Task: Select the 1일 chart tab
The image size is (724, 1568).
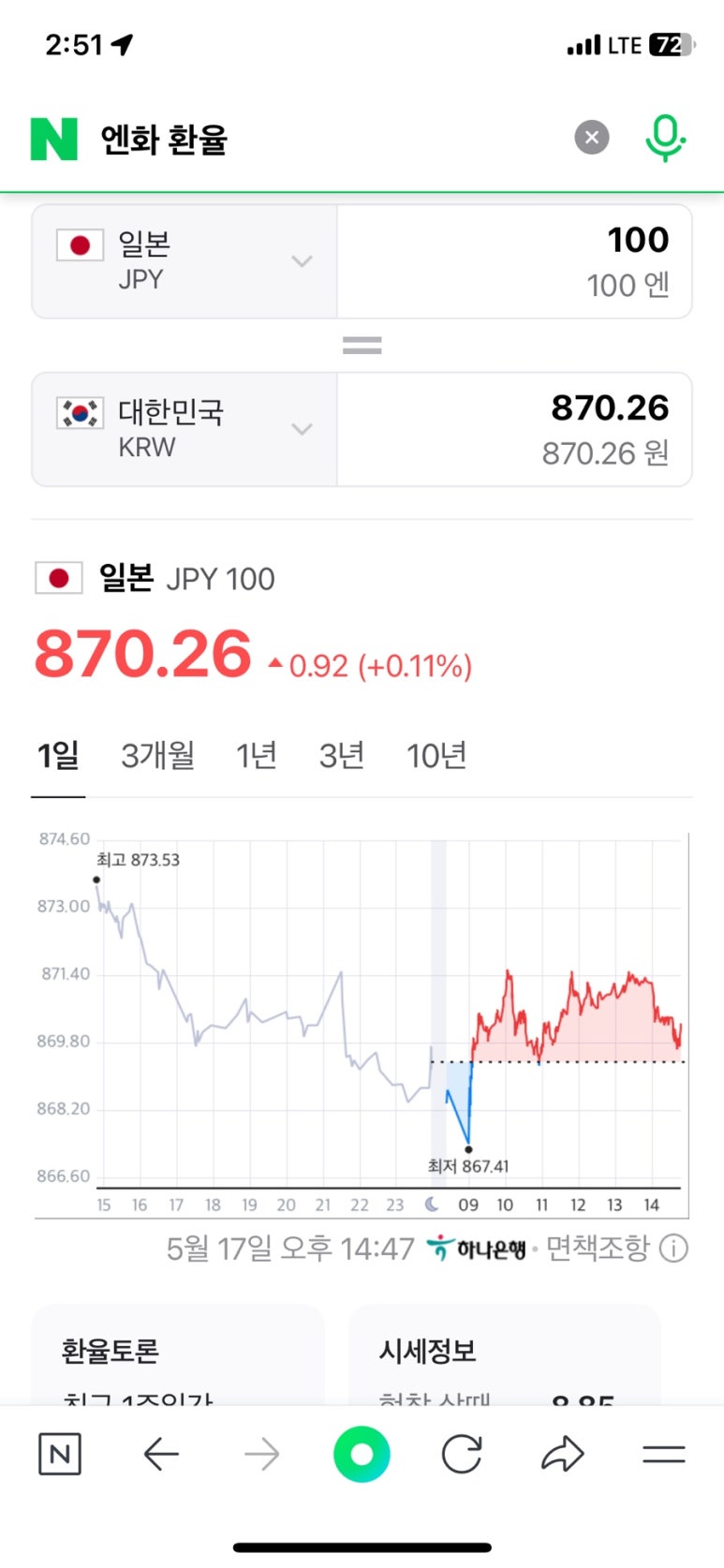Action: click(58, 755)
